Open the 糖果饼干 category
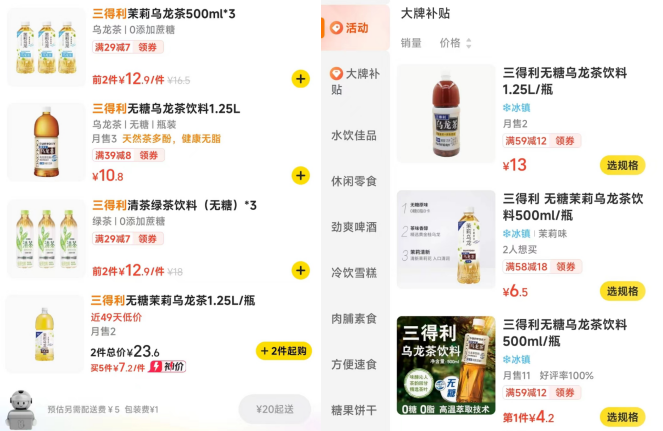 pyautogui.click(x=354, y=410)
